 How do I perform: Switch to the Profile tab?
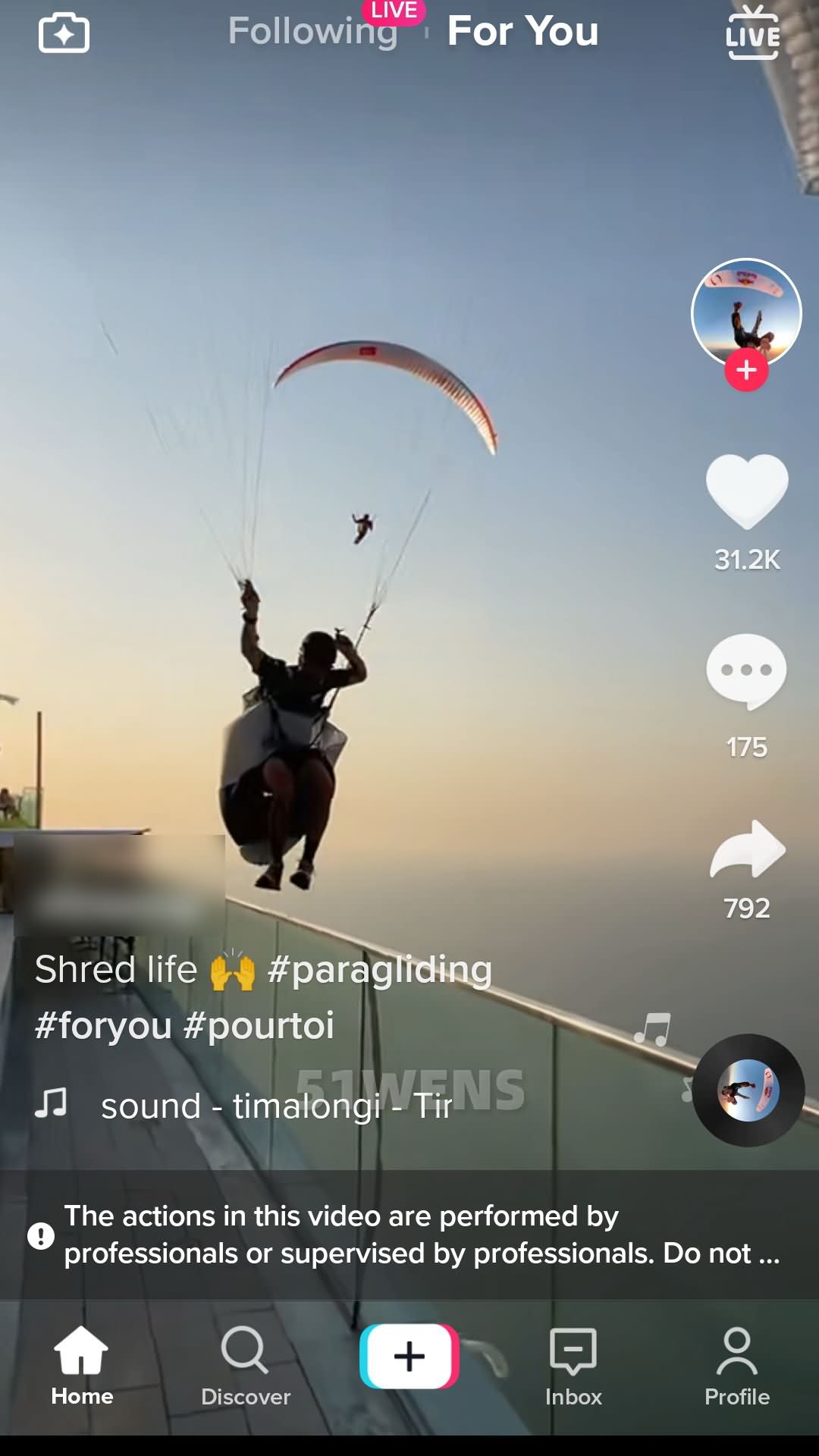[x=737, y=1367]
